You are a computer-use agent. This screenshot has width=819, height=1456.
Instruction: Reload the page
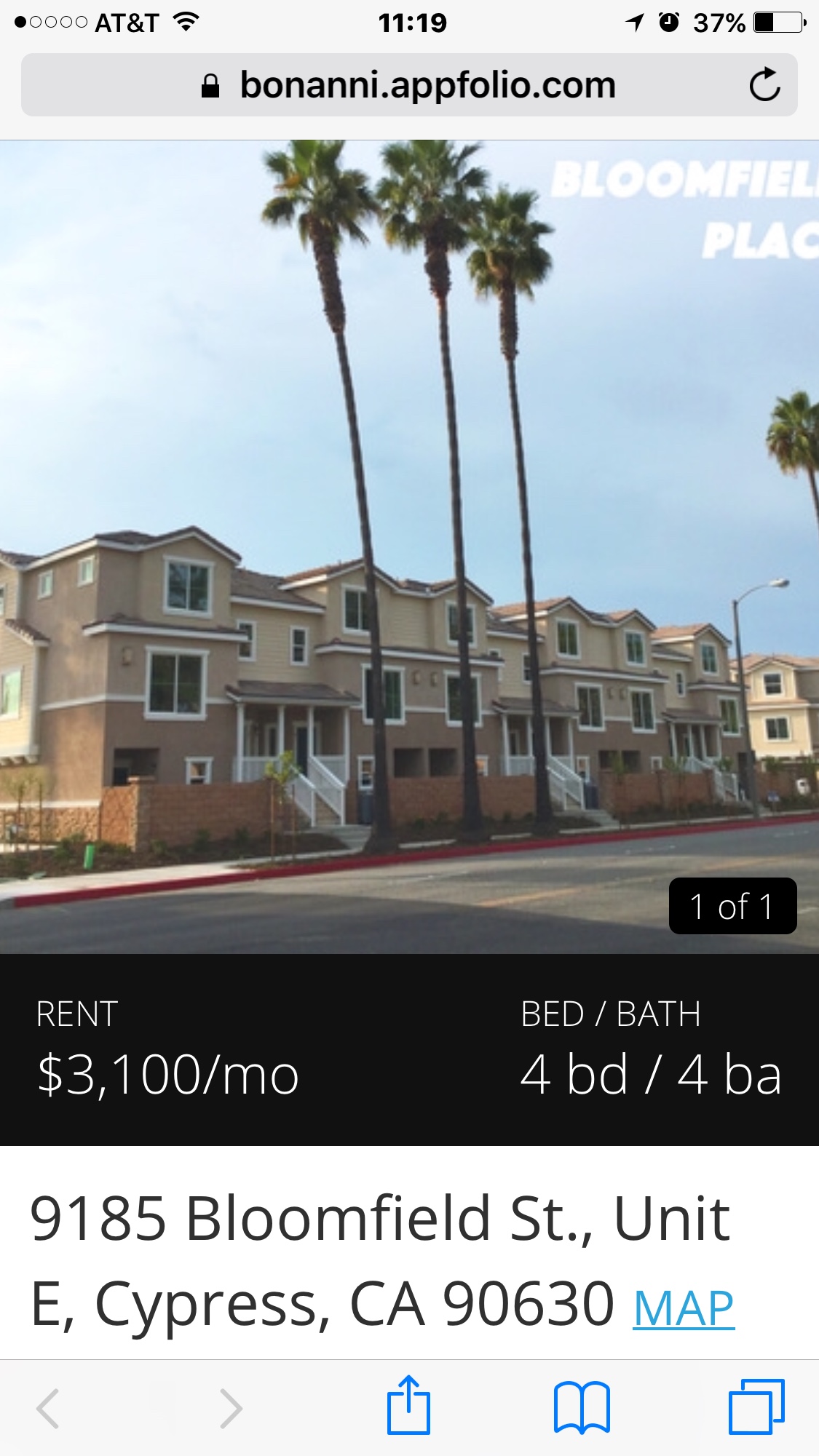[x=764, y=85]
